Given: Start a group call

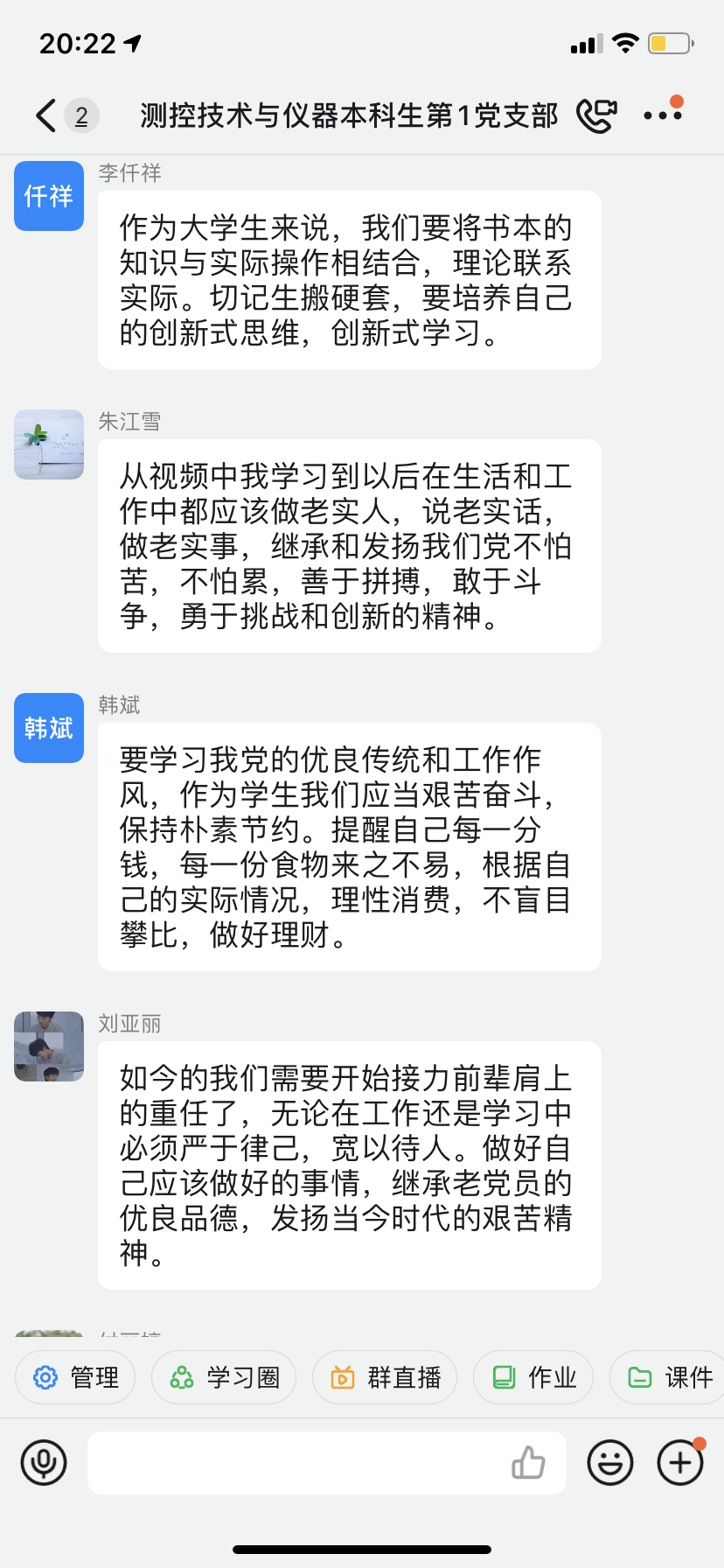Looking at the screenshot, I should tap(596, 115).
